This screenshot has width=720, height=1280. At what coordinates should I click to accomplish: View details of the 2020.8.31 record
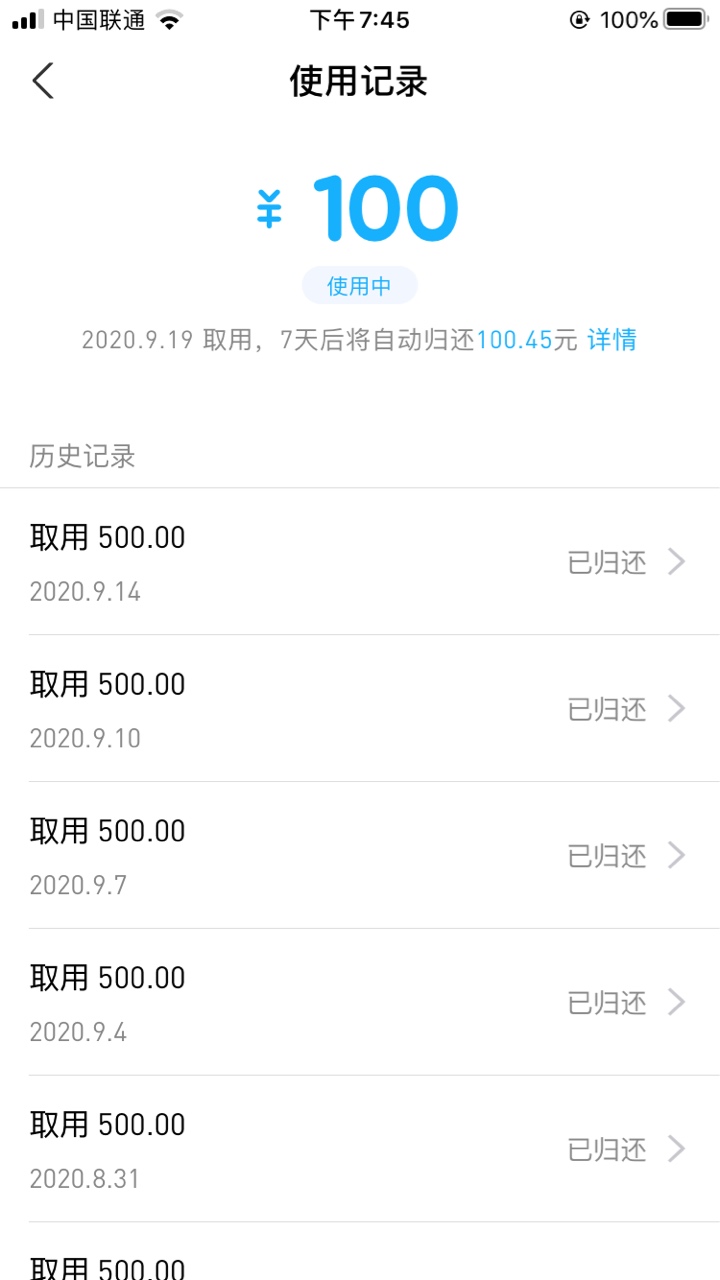coord(360,1149)
